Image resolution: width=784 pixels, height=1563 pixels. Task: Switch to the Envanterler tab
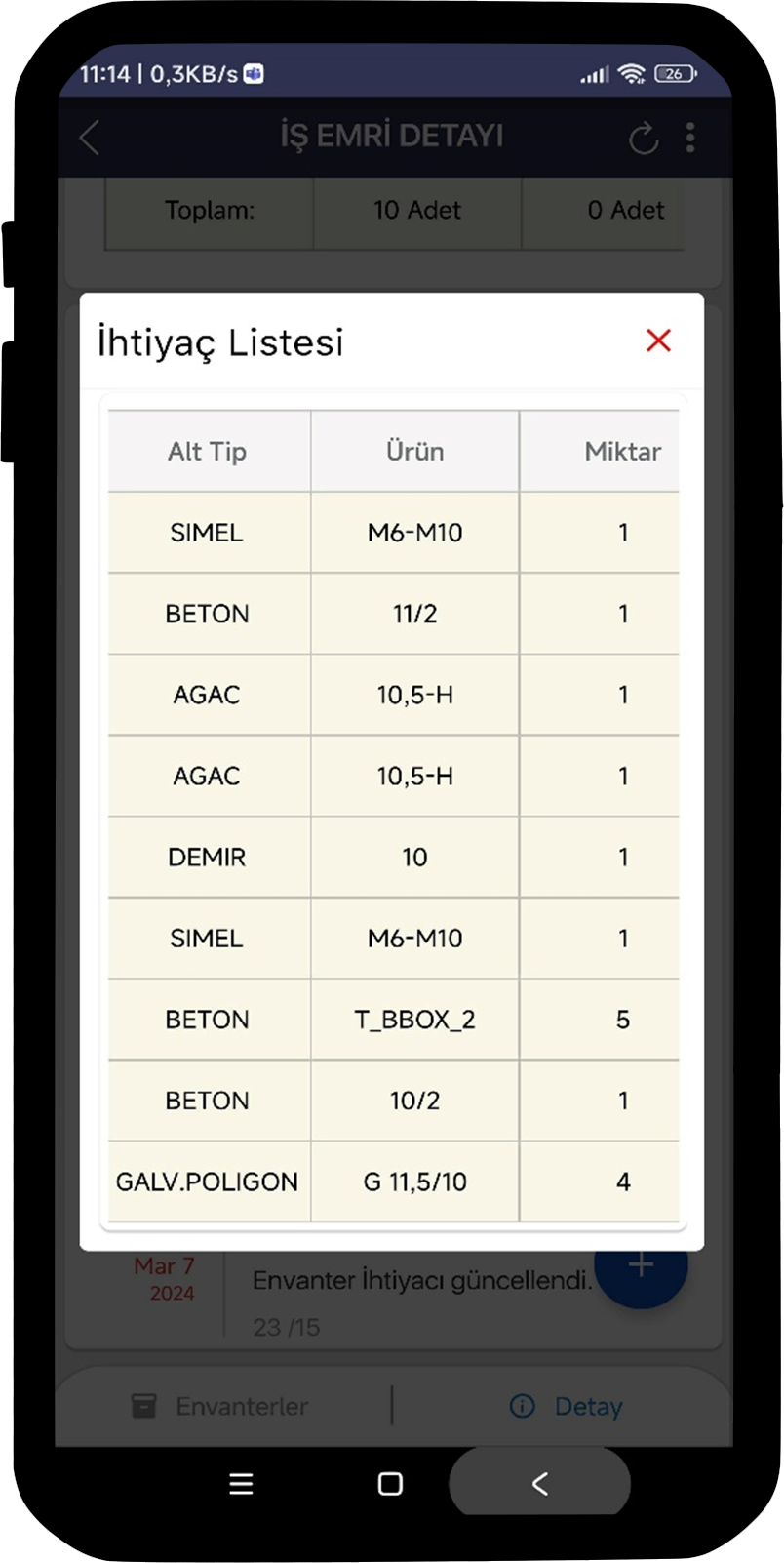click(220, 1406)
